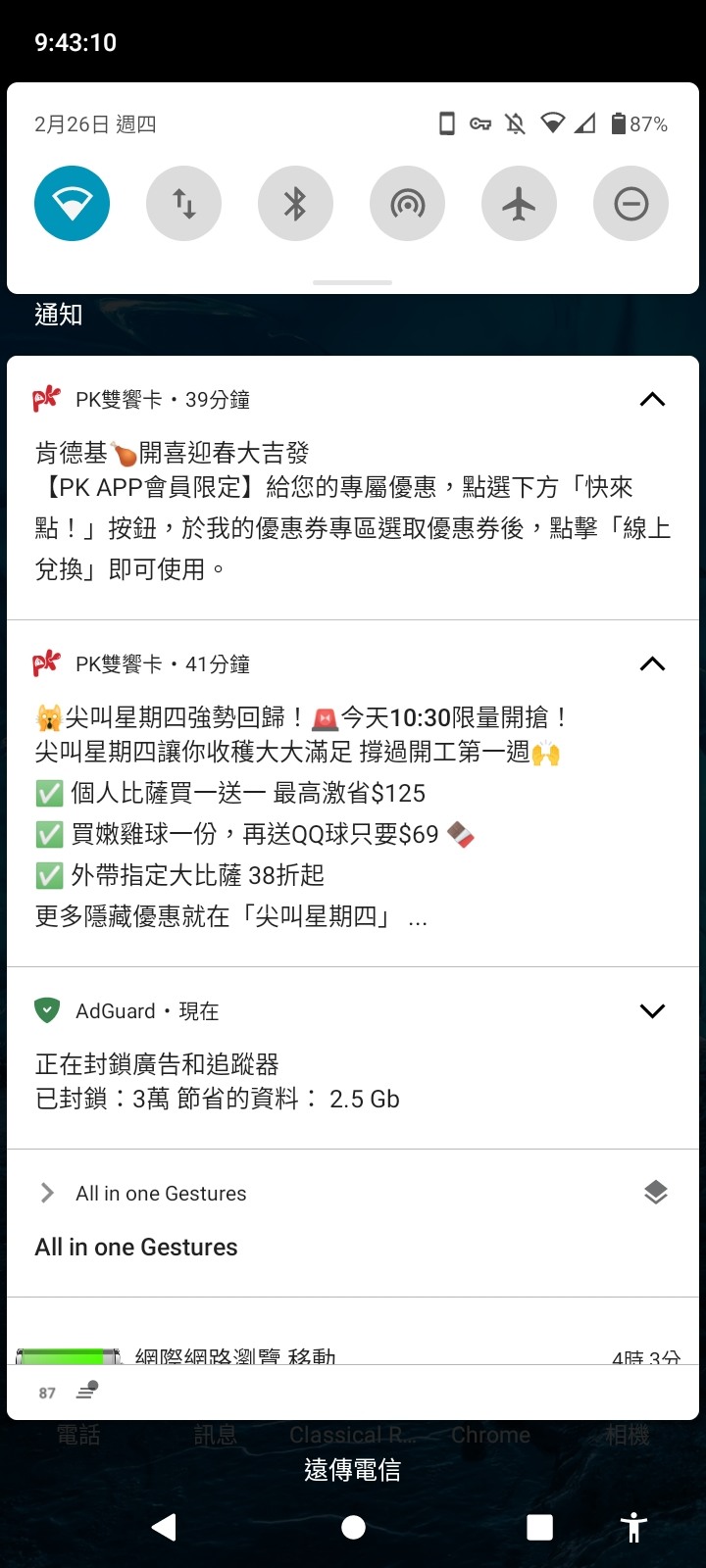Go back with the navigation back button

(164, 1527)
